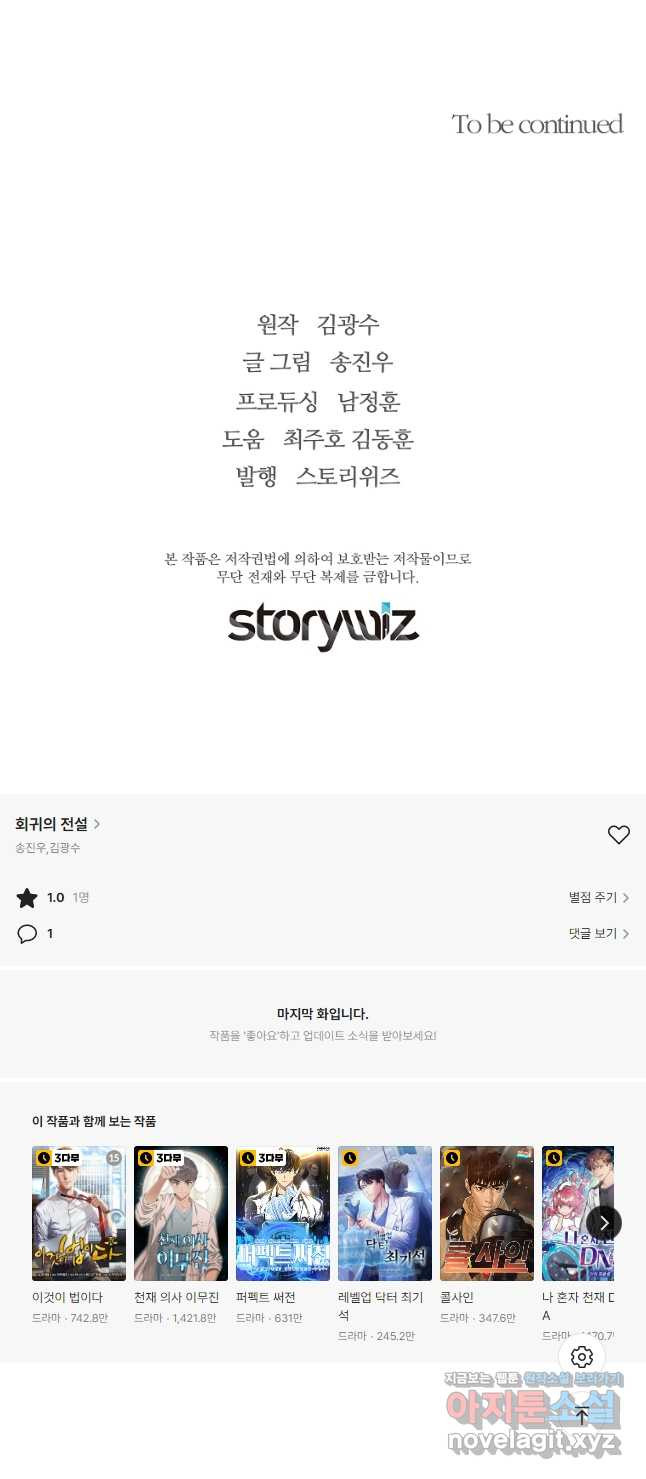646x1479 pixels.
Task: Show more recommended works with the arrow
Action: (x=604, y=1222)
